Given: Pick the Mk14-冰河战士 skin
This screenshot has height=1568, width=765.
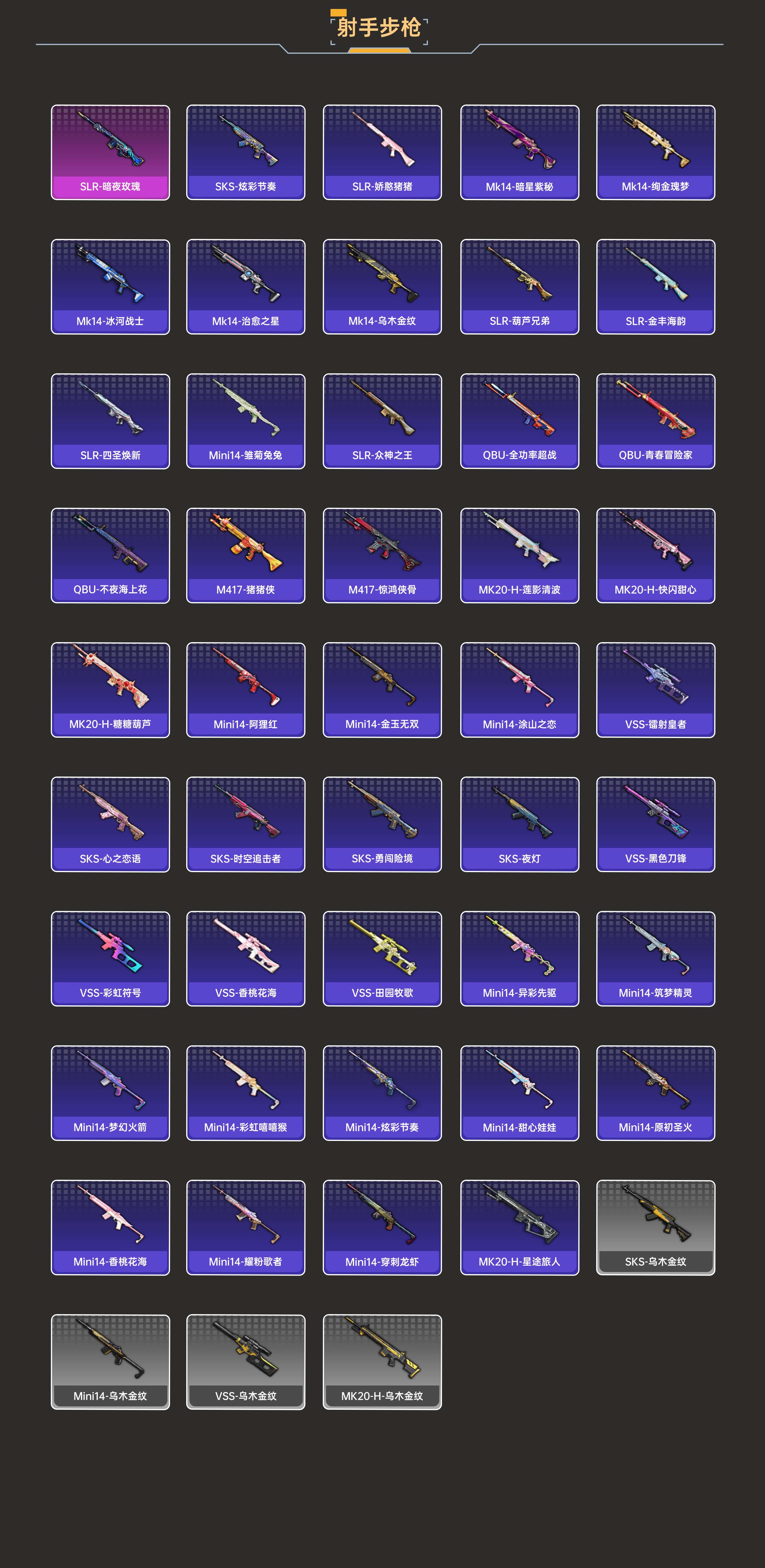Looking at the screenshot, I should 110,287.
